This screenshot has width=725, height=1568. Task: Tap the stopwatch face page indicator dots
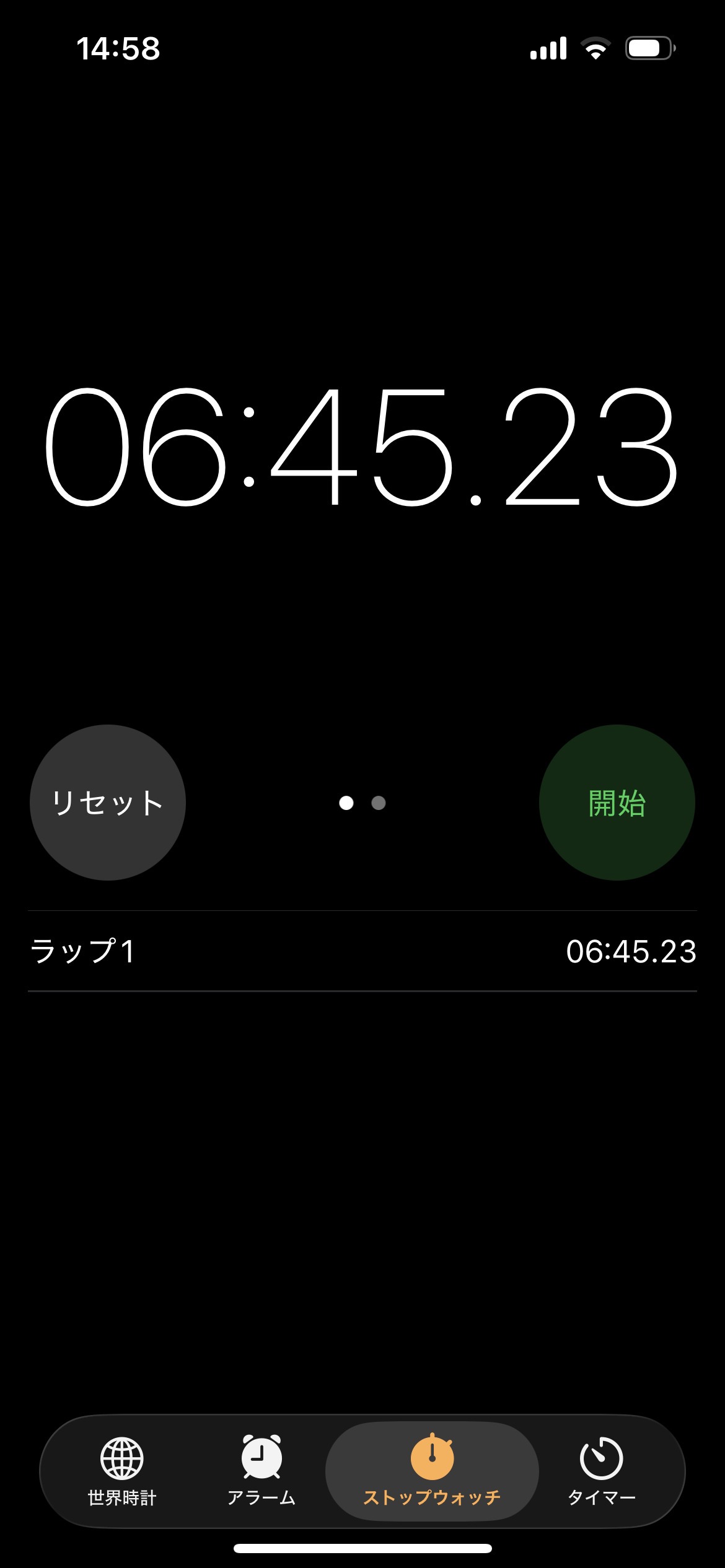tap(362, 803)
